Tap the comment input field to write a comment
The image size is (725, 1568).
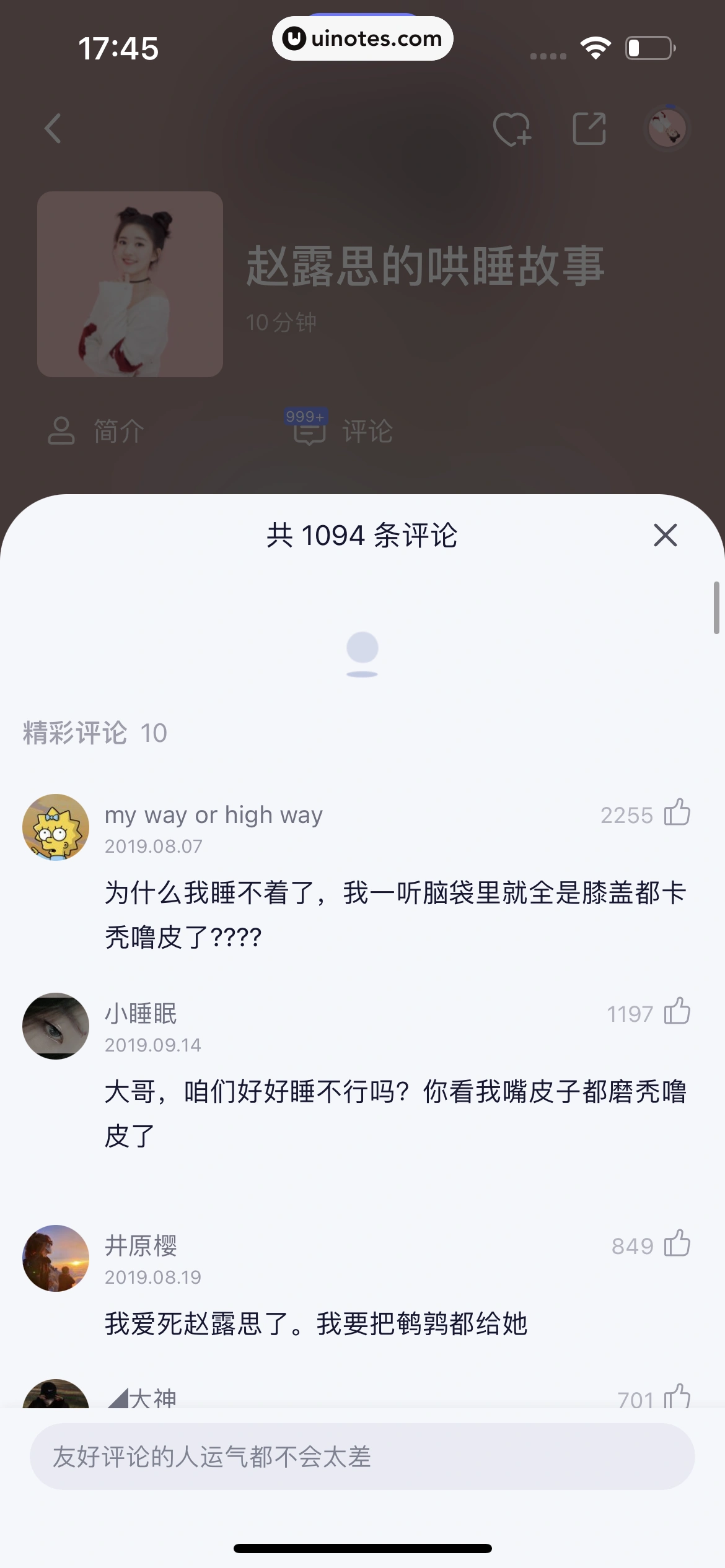click(x=362, y=1458)
